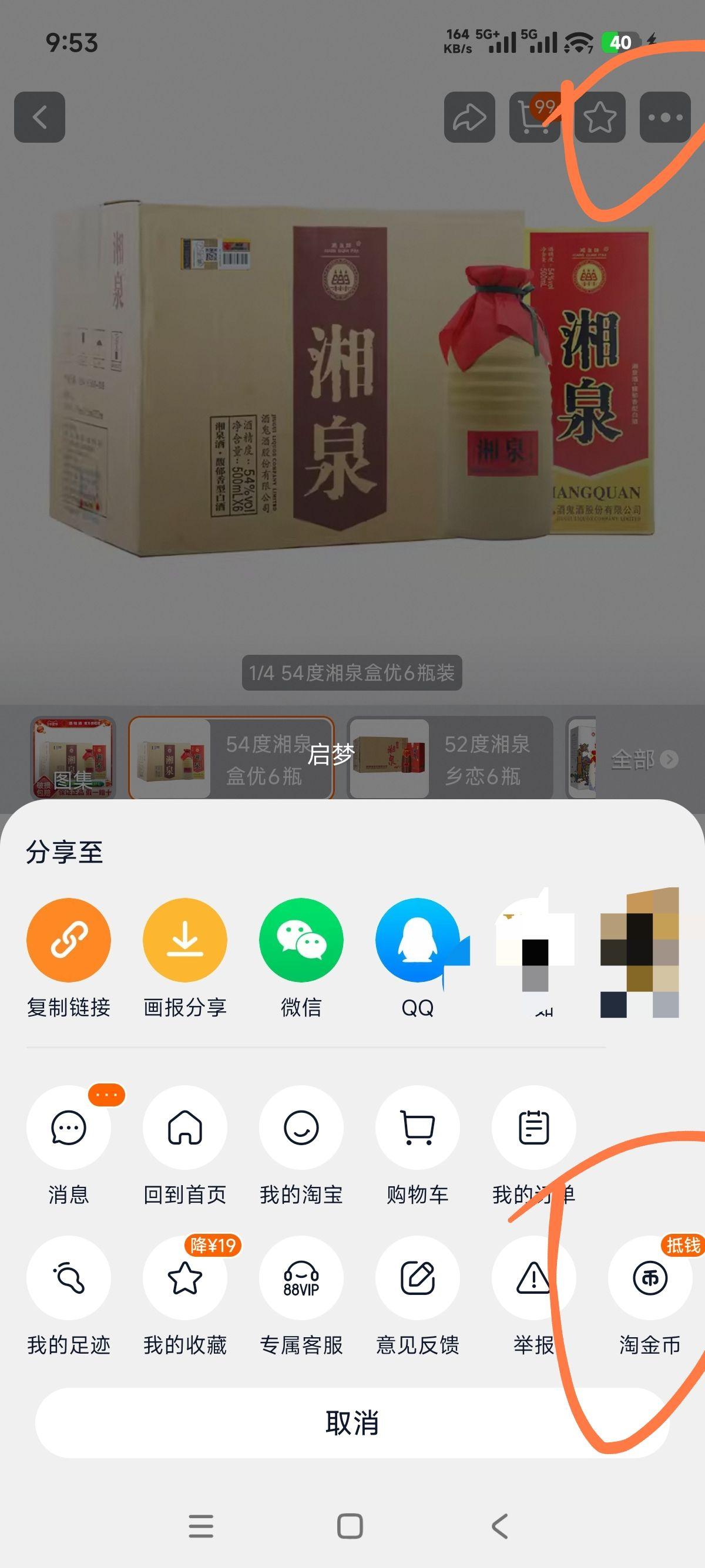The width and height of the screenshot is (705, 1568).
Task: Open 我的淘宝 profile page
Action: coord(301,1128)
